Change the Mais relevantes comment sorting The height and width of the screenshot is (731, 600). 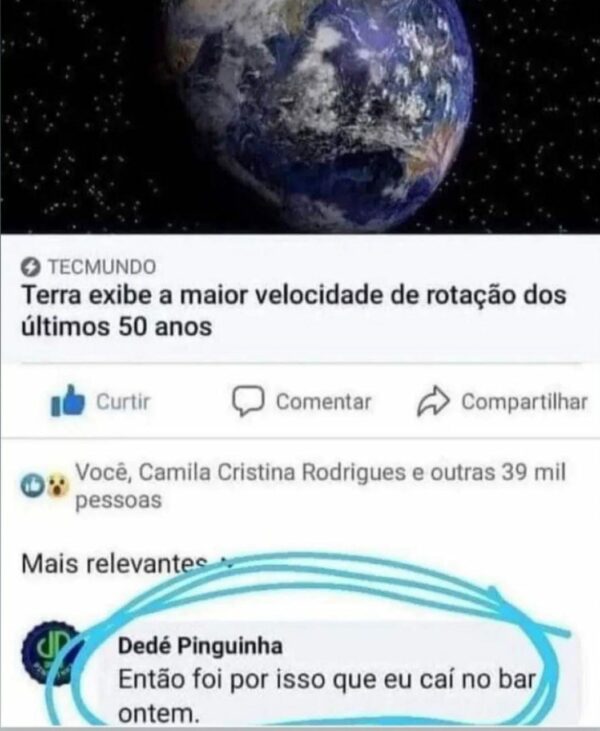pyautogui.click(x=125, y=565)
